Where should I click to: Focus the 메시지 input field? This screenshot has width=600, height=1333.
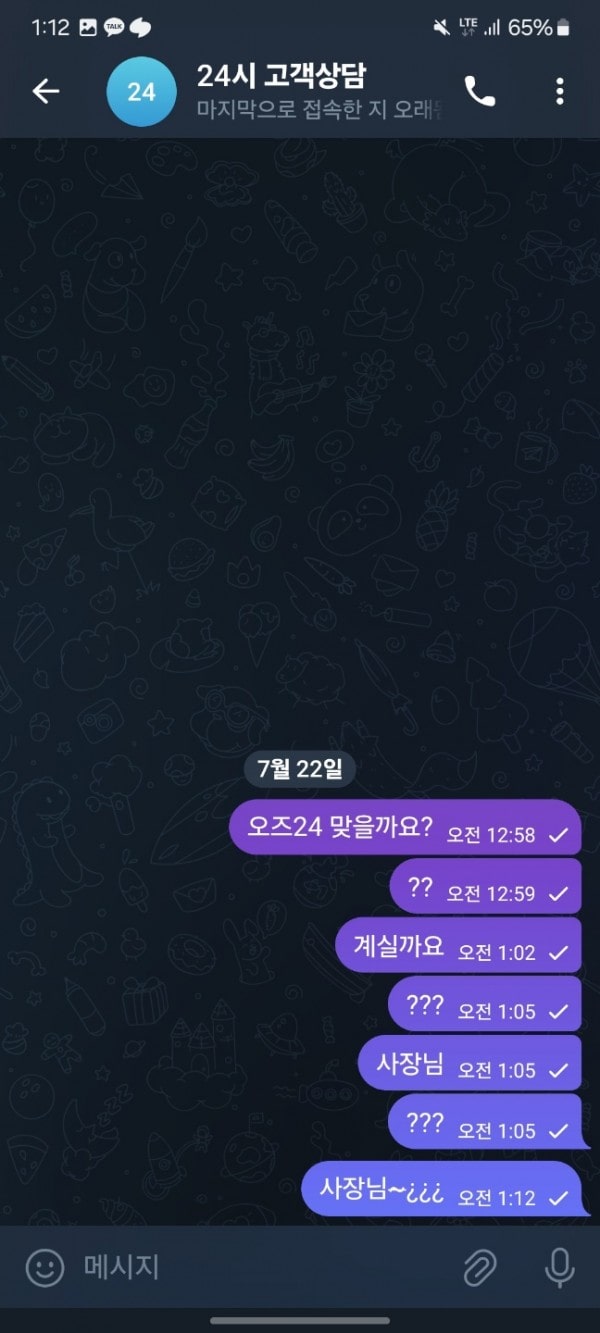[260, 1269]
